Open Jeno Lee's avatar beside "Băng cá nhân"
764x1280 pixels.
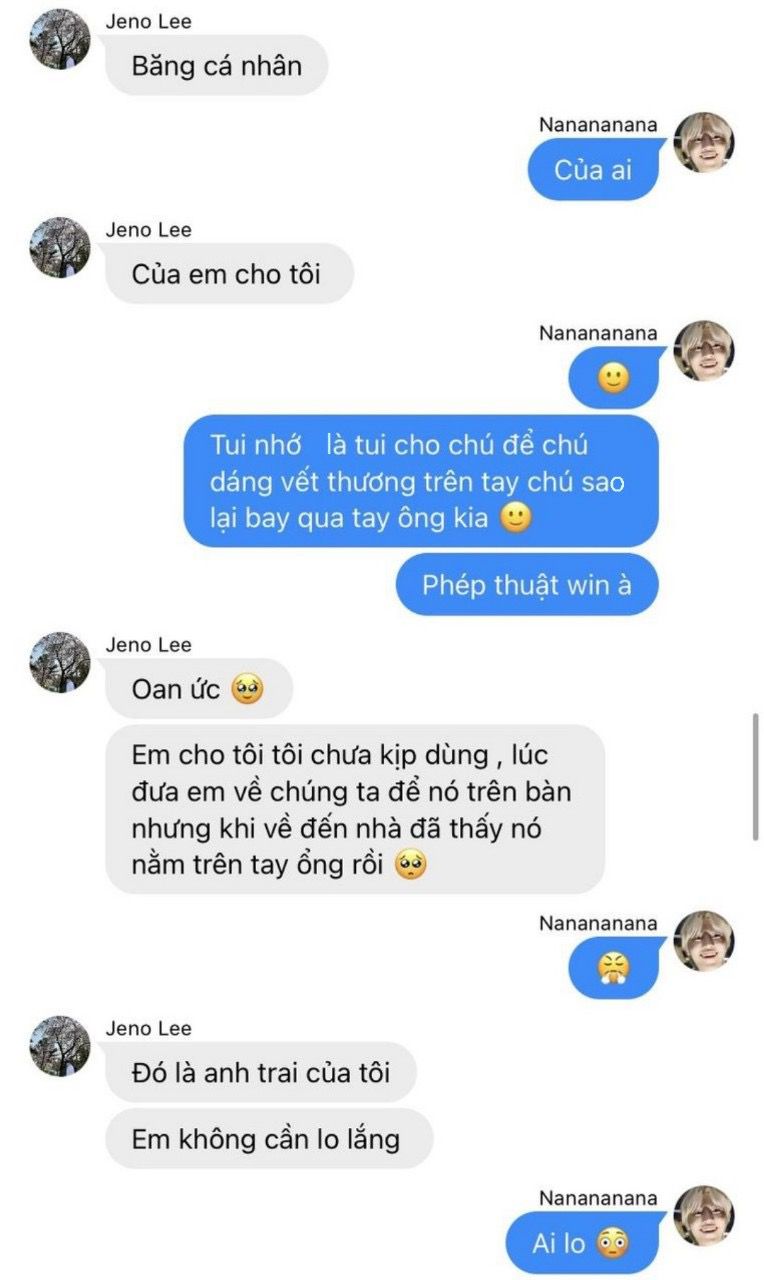[60, 39]
